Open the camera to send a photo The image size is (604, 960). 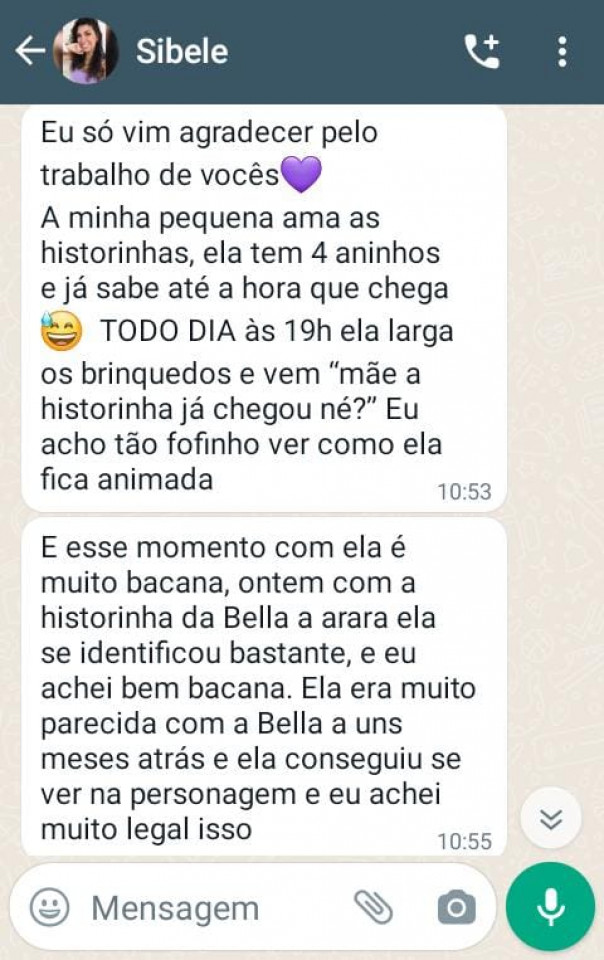coord(456,908)
